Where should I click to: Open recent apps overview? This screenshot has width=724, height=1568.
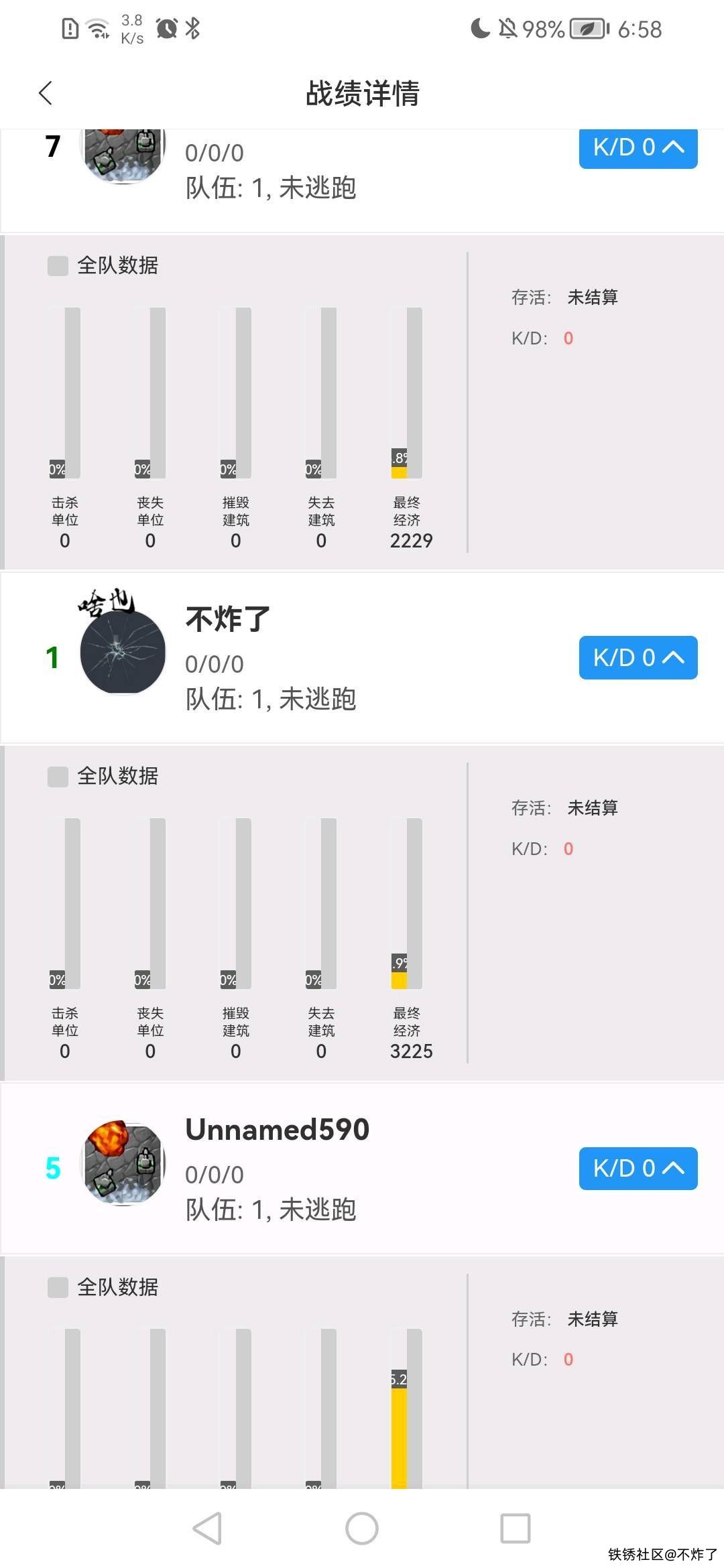click(515, 1528)
